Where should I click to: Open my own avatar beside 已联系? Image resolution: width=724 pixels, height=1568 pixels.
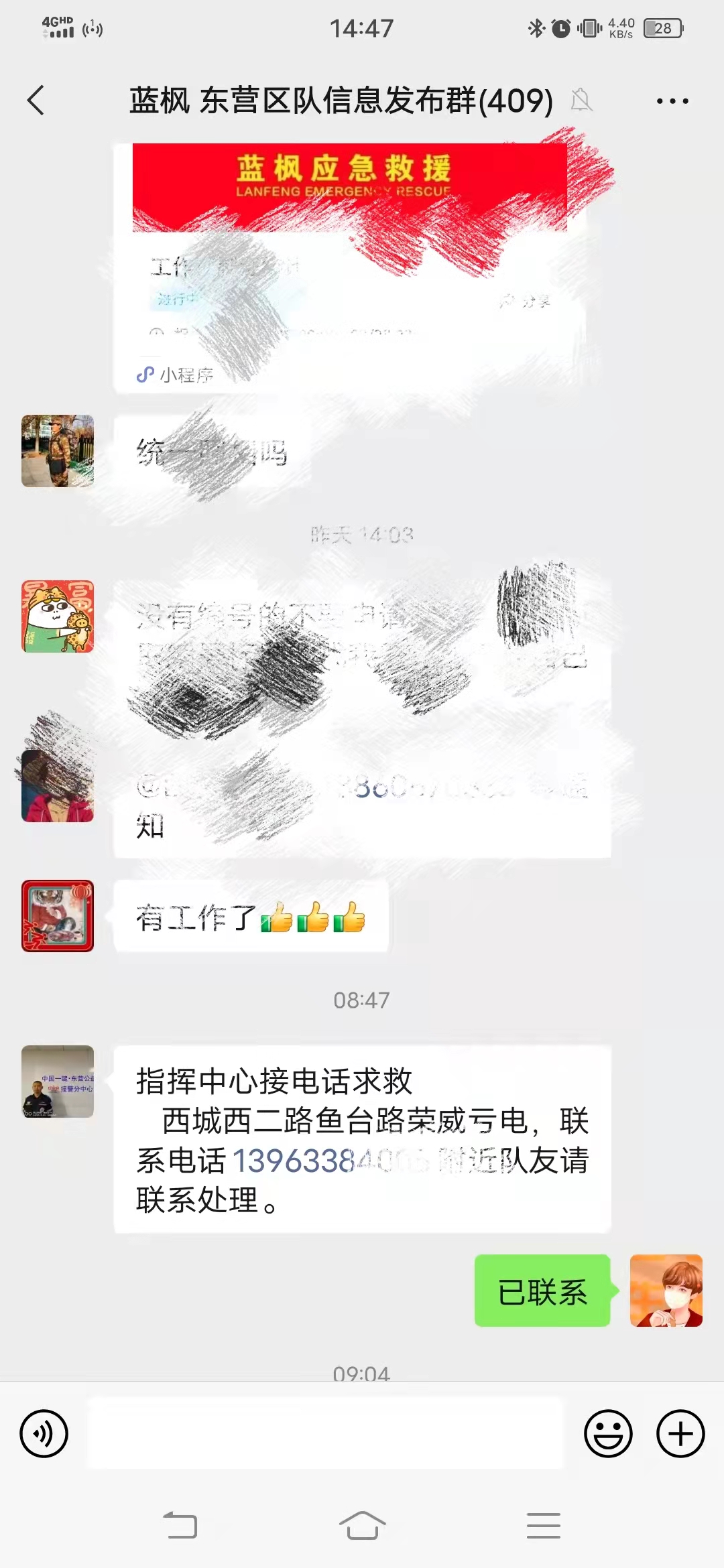click(666, 1291)
